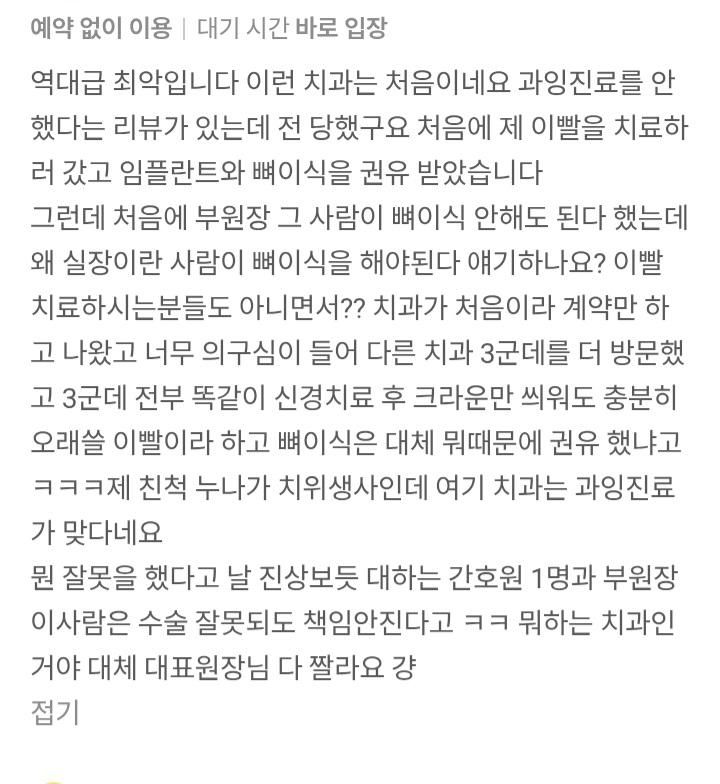The image size is (720, 784).
Task: Collapse the review with 접기
Action: 54,712
